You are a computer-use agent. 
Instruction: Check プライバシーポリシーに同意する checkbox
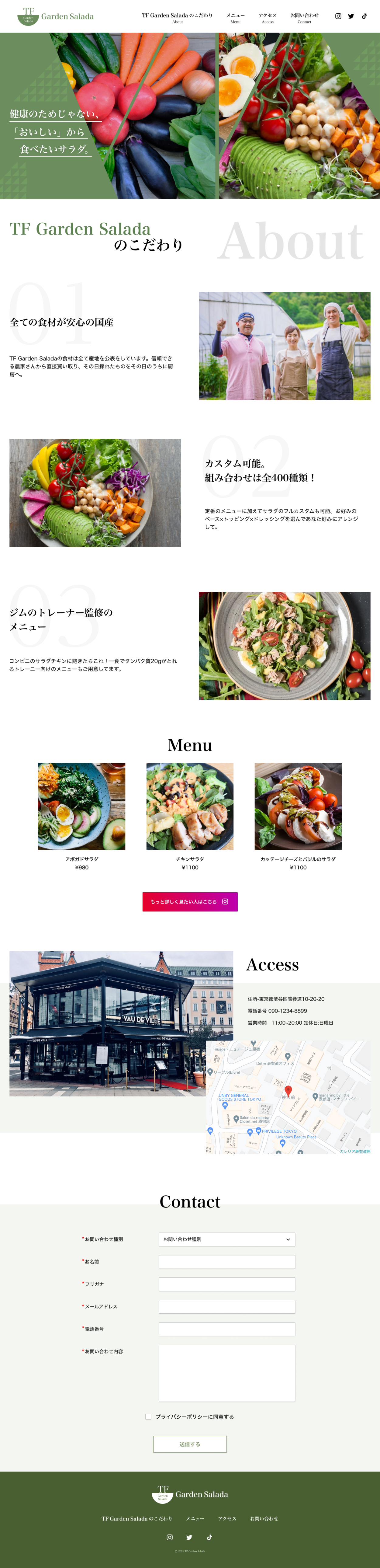(148, 1417)
